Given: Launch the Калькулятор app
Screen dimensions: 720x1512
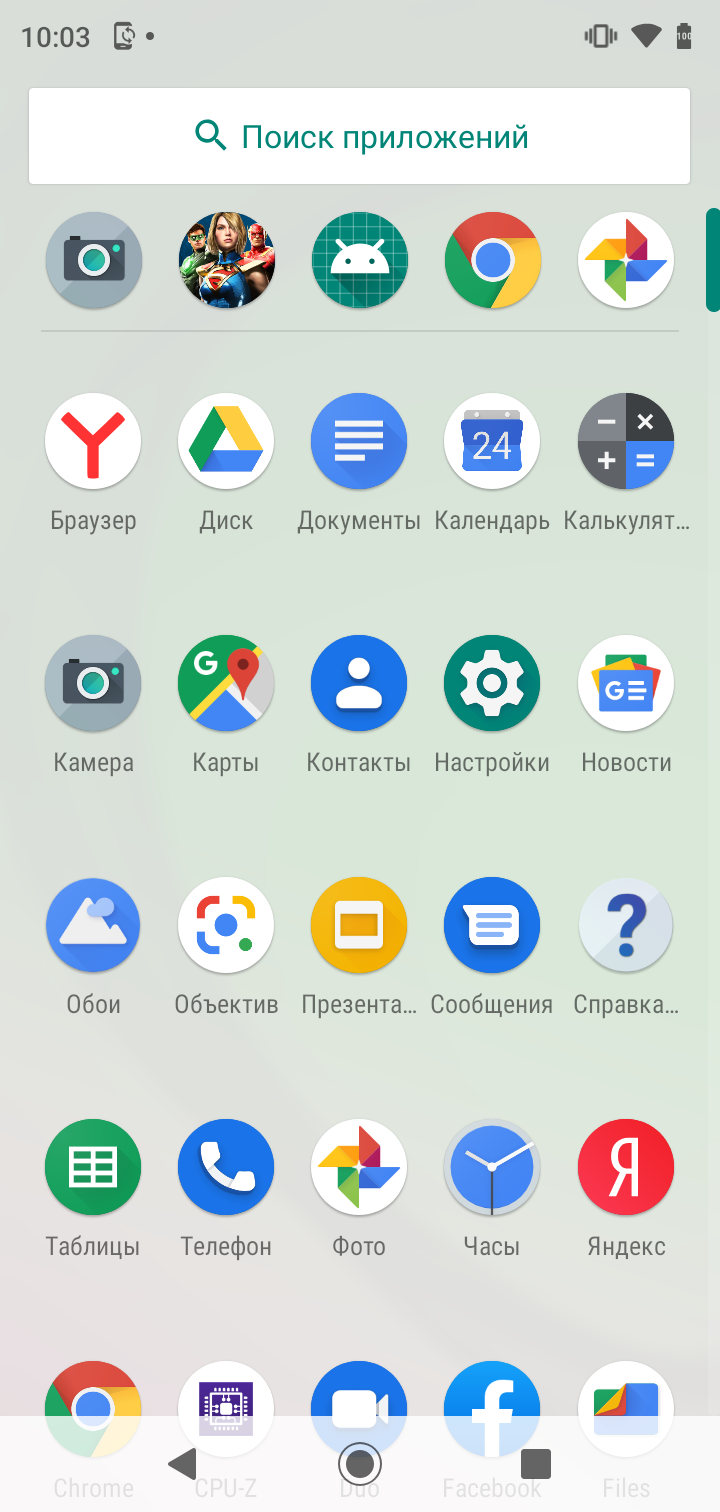Looking at the screenshot, I should [626, 442].
